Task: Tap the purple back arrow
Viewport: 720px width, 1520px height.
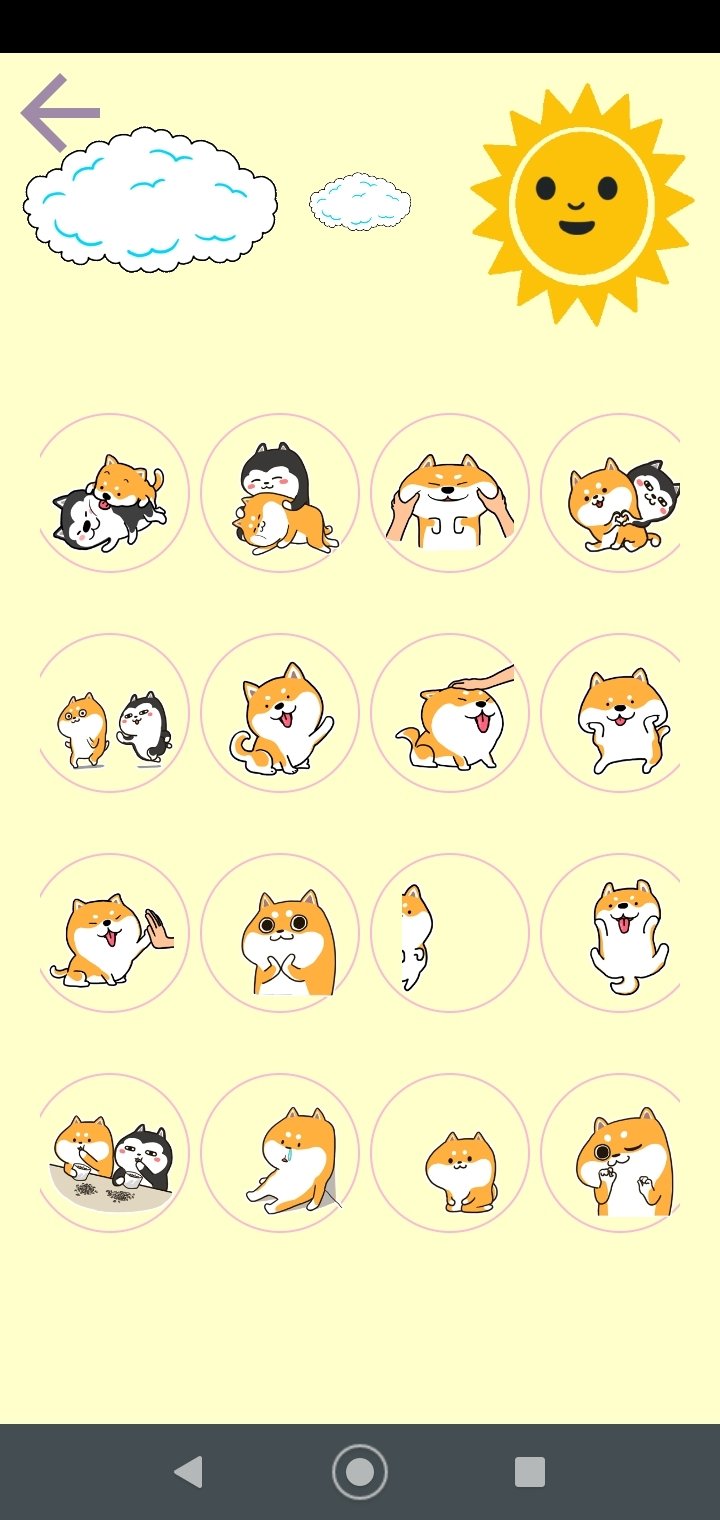Action: pos(60,112)
